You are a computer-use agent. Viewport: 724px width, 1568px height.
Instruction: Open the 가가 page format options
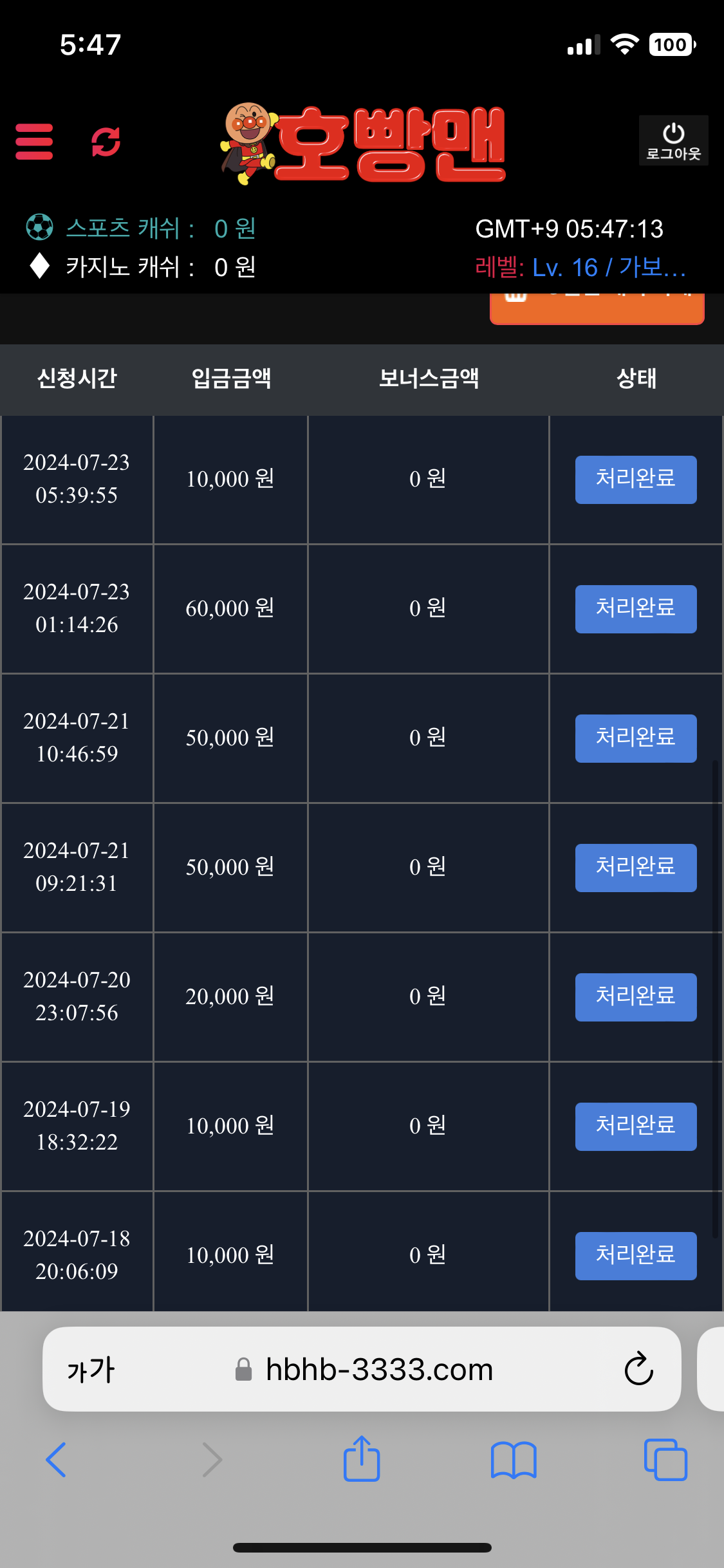[91, 1369]
